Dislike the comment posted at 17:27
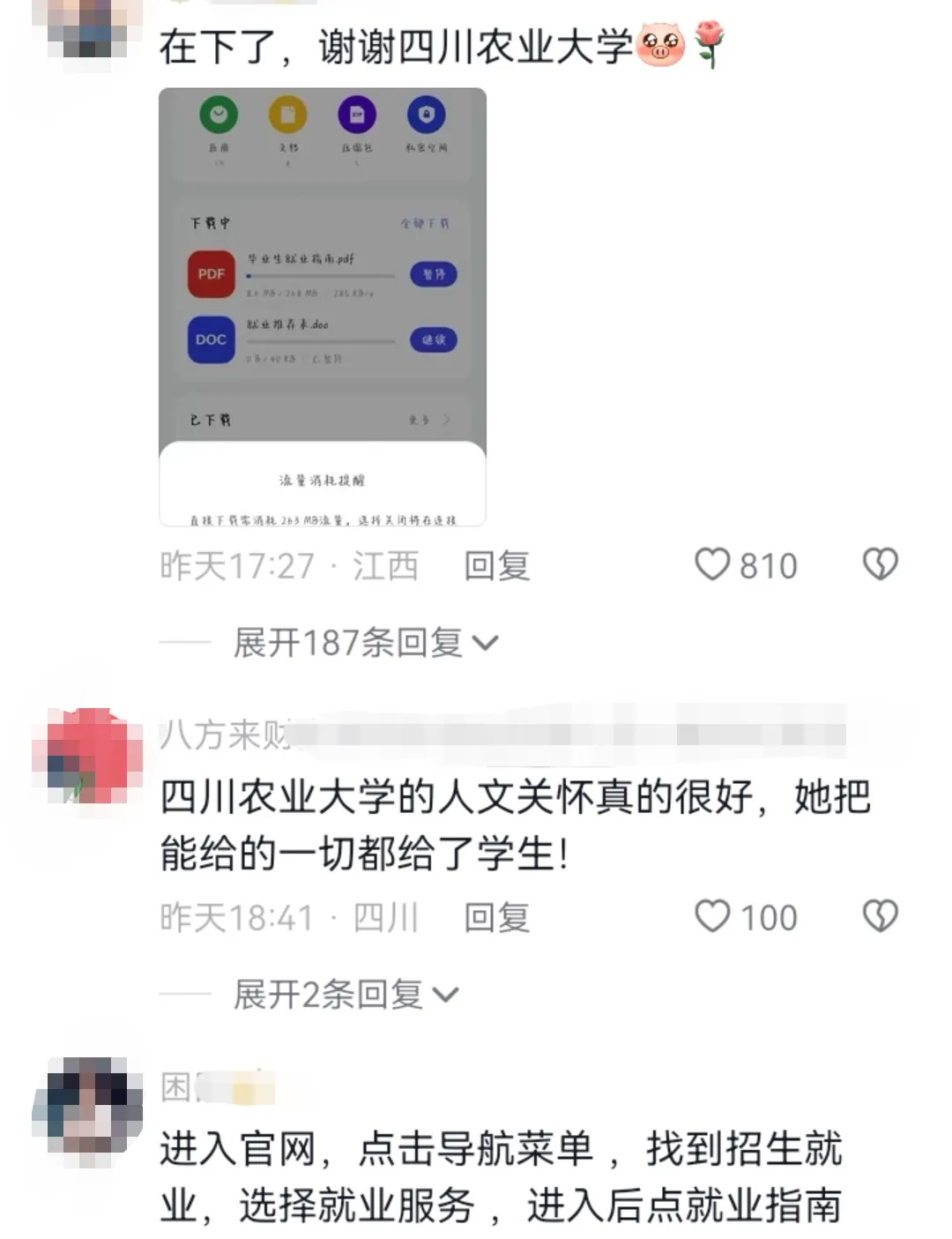This screenshot has width=952, height=1239. [879, 564]
